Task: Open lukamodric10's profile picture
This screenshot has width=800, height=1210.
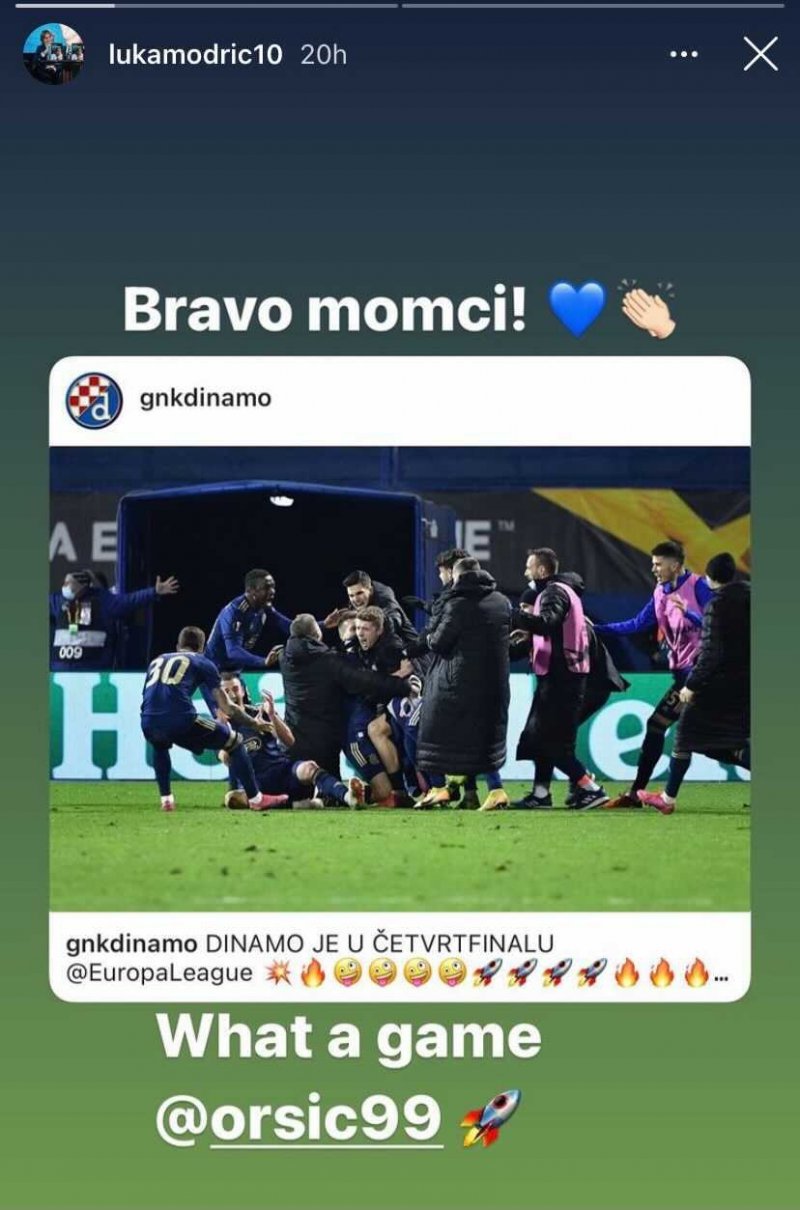Action: point(52,54)
